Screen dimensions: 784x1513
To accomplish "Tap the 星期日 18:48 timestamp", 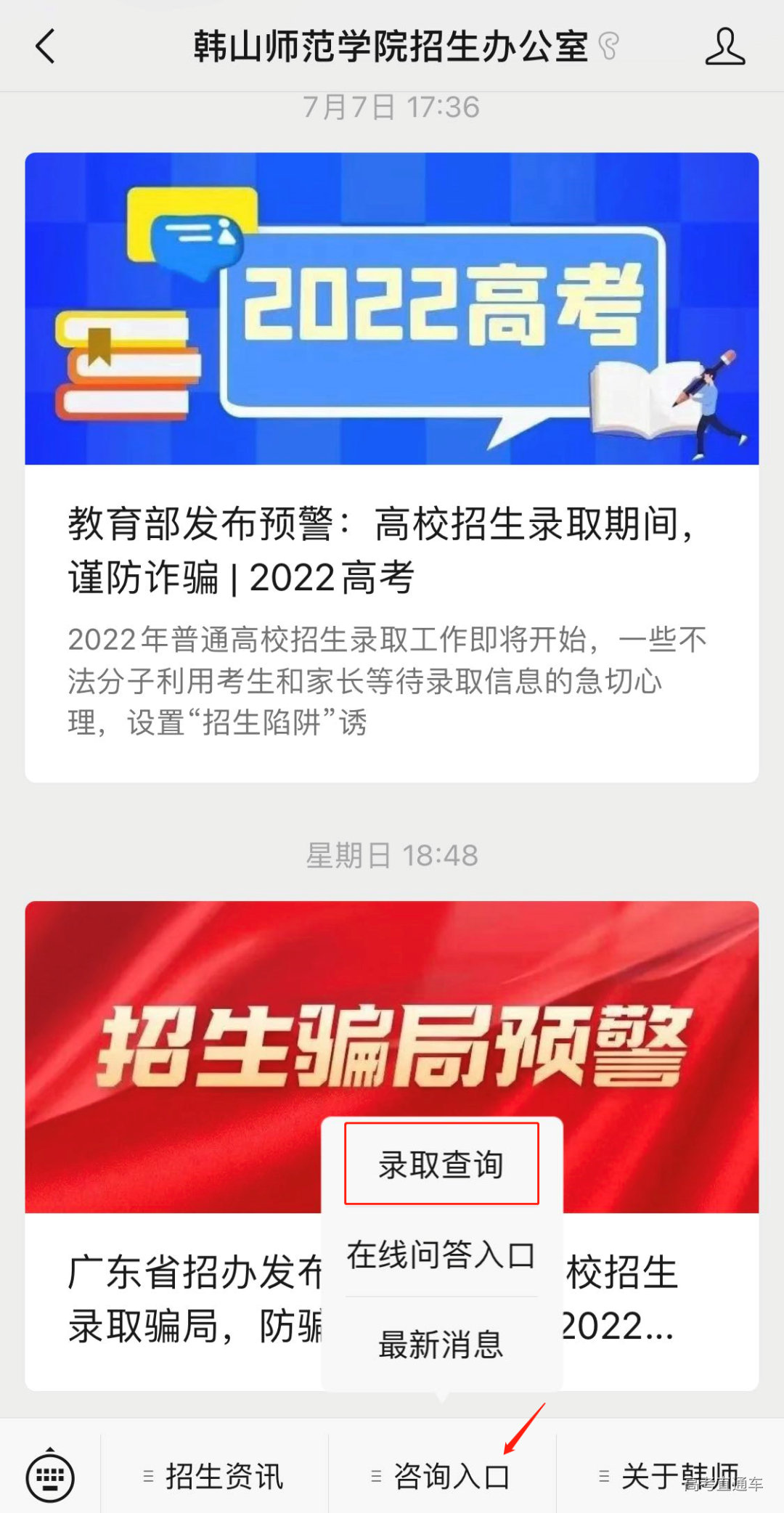I will 392,857.
